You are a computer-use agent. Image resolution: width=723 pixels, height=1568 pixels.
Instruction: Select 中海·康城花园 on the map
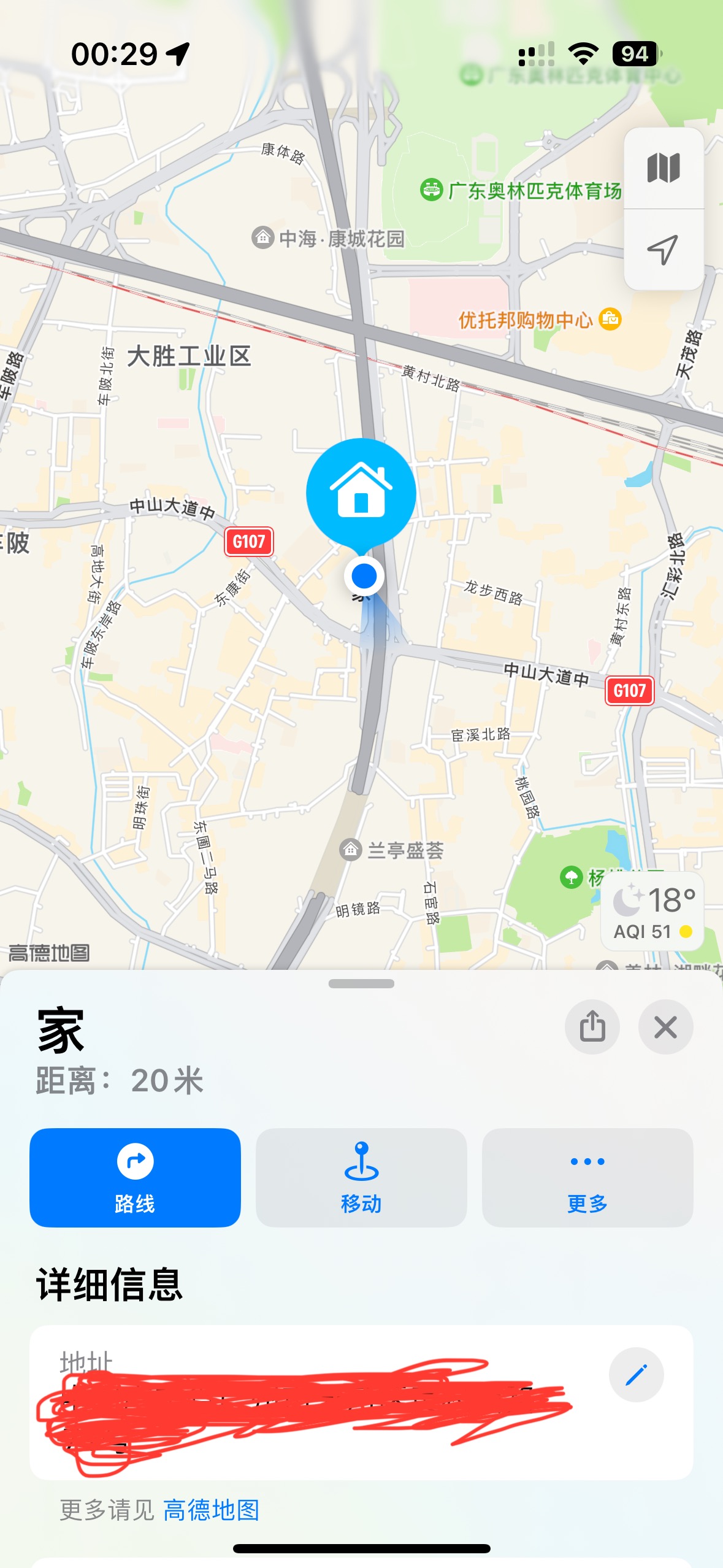point(329,238)
